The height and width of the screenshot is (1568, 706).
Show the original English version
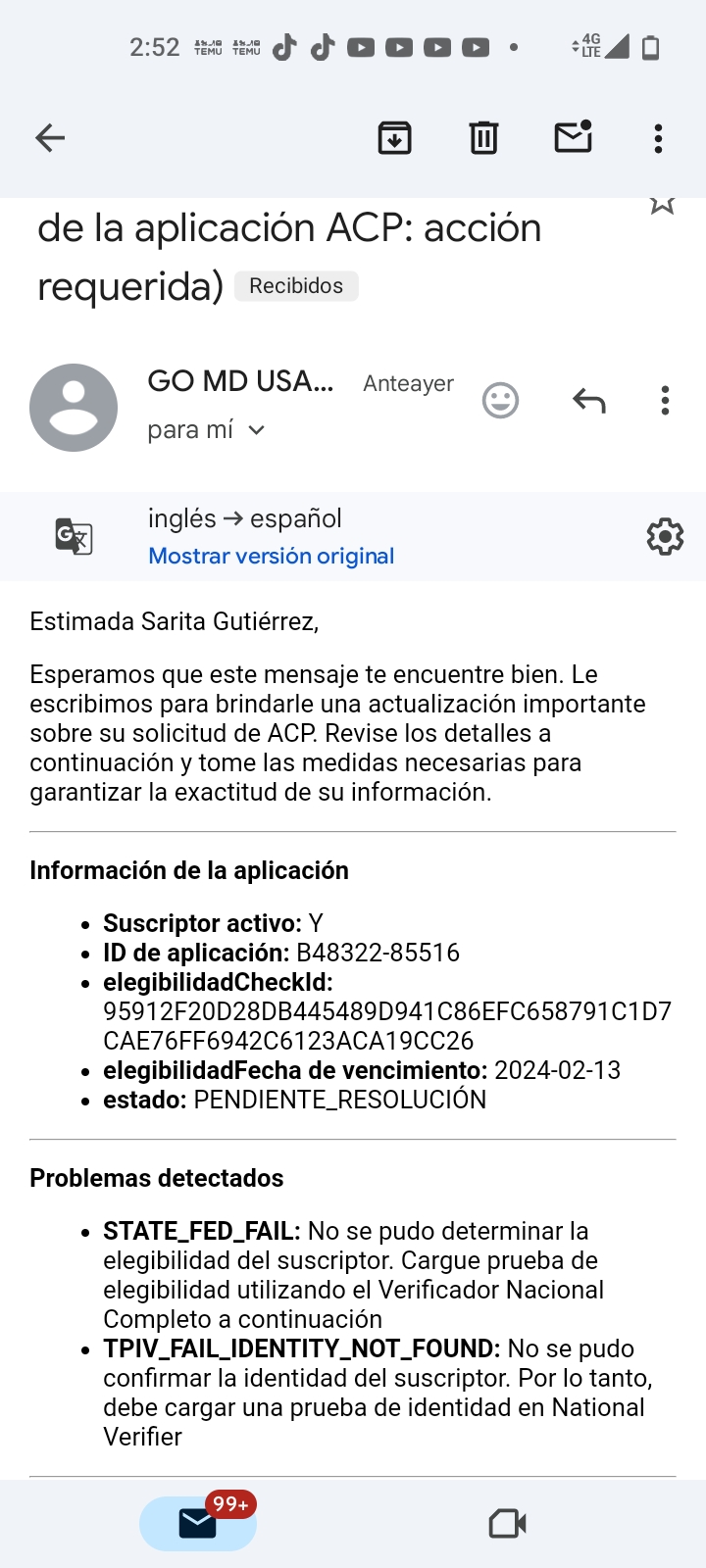tap(271, 556)
